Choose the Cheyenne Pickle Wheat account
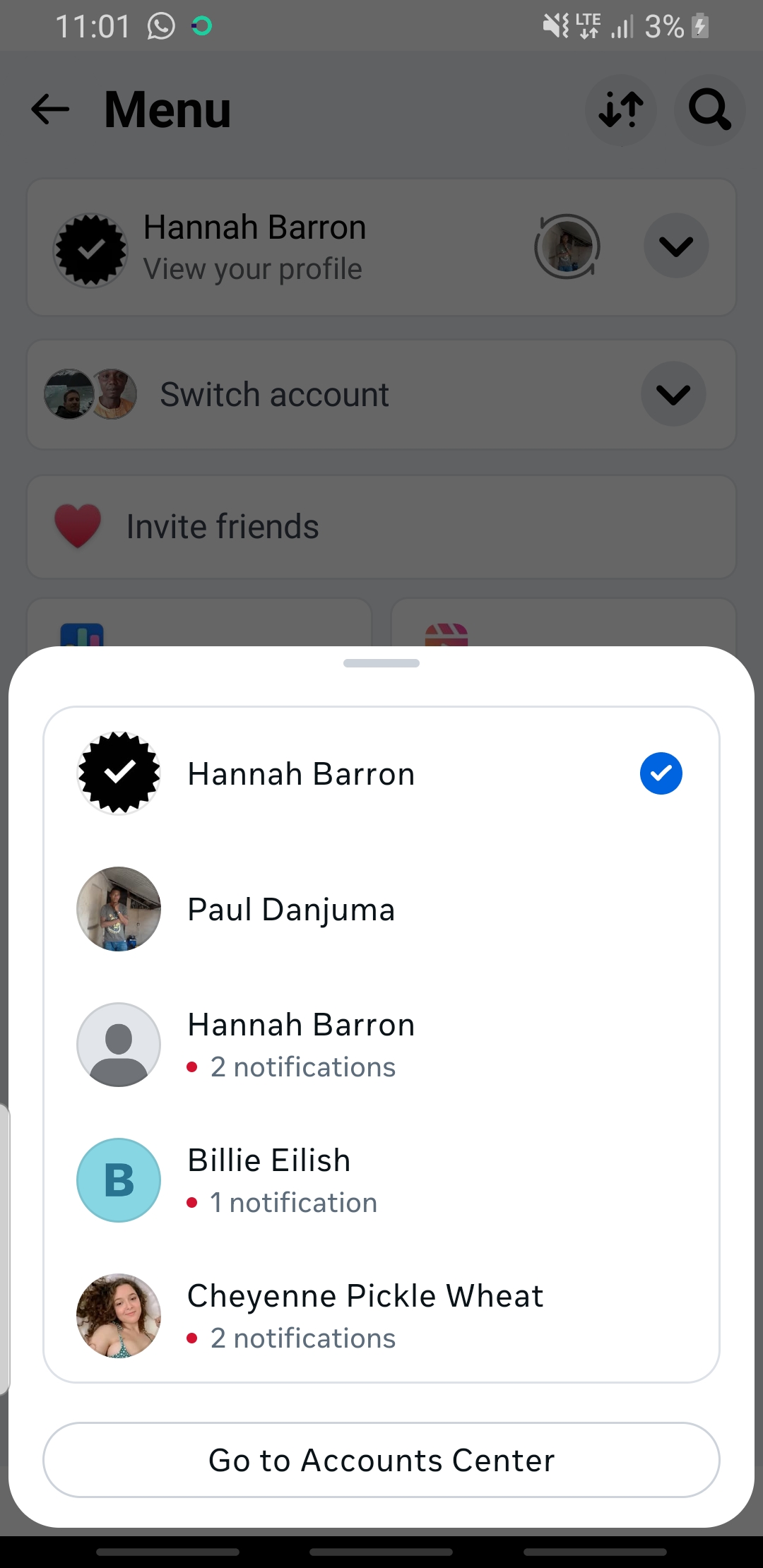Screen dimensions: 763x1568 pos(381,1316)
